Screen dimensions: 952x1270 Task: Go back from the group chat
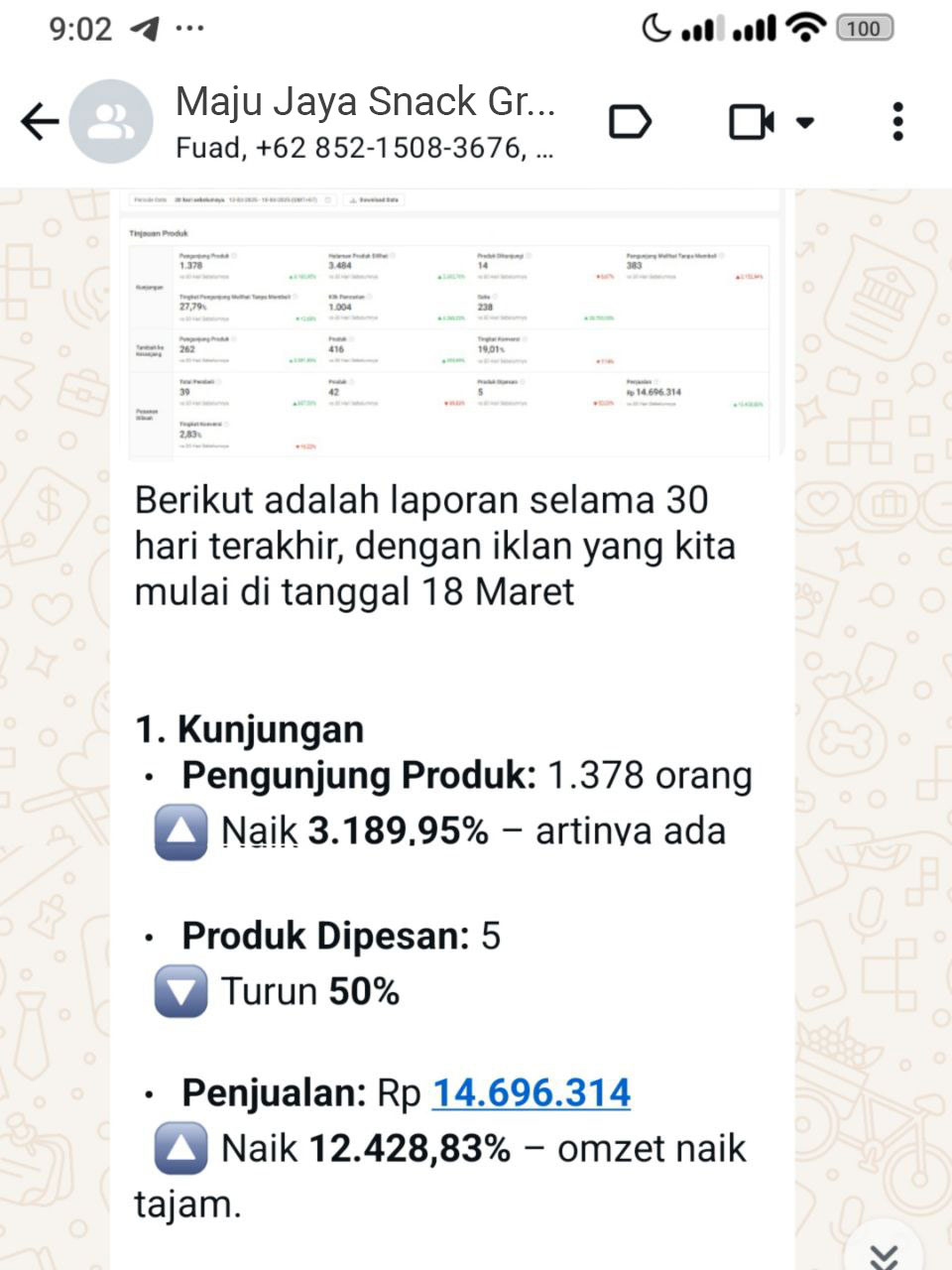[x=40, y=122]
